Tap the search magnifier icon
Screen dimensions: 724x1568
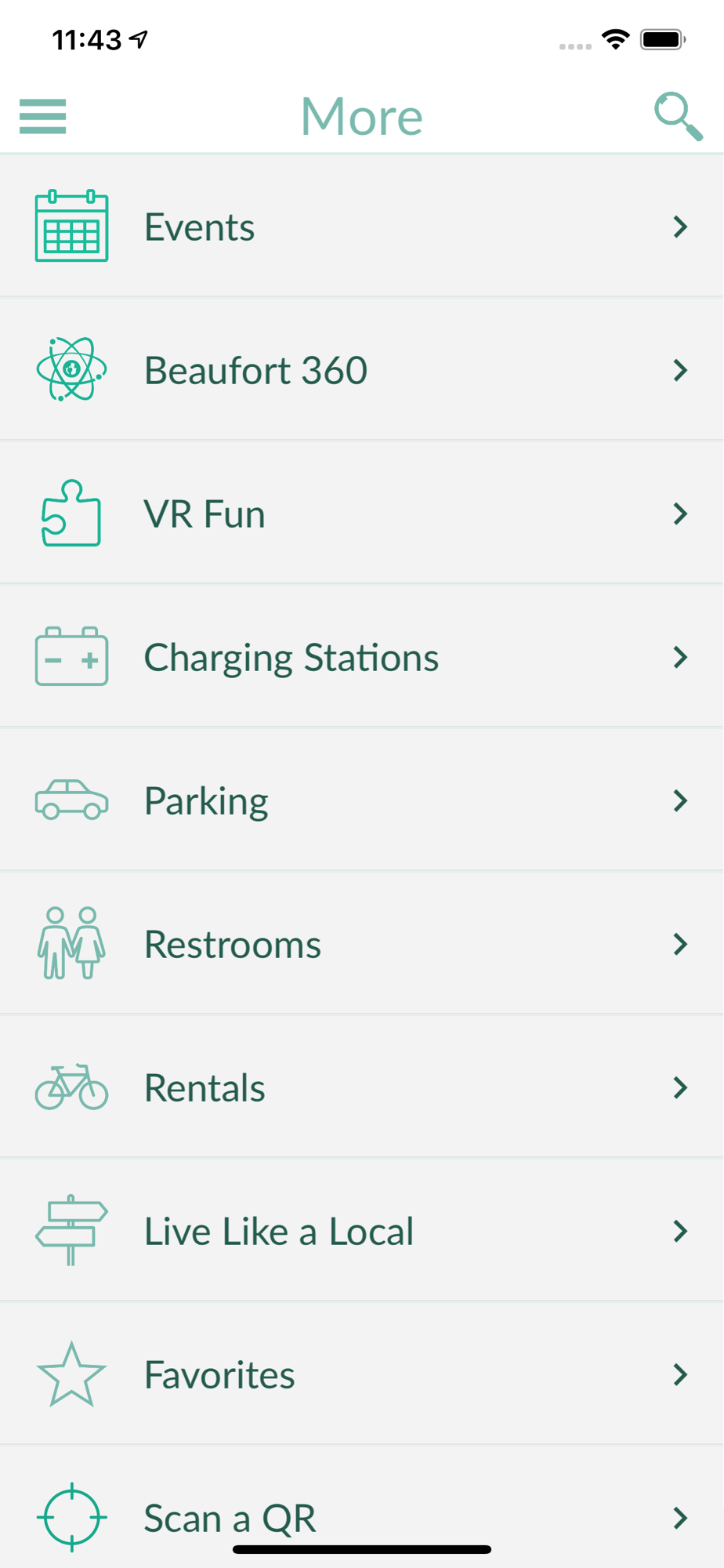coord(678,116)
